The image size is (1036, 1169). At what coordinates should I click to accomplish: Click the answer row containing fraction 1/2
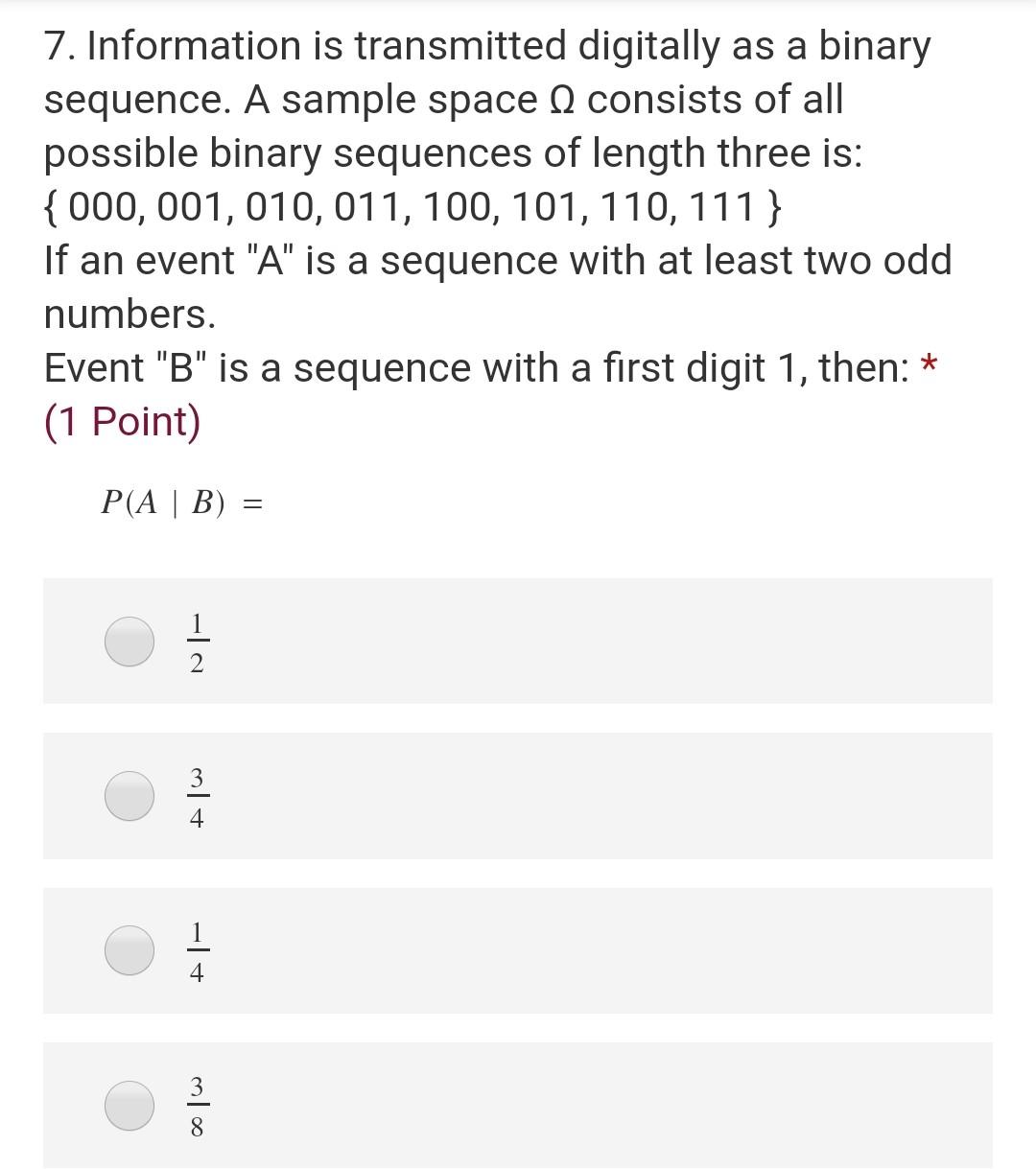[x=518, y=642]
